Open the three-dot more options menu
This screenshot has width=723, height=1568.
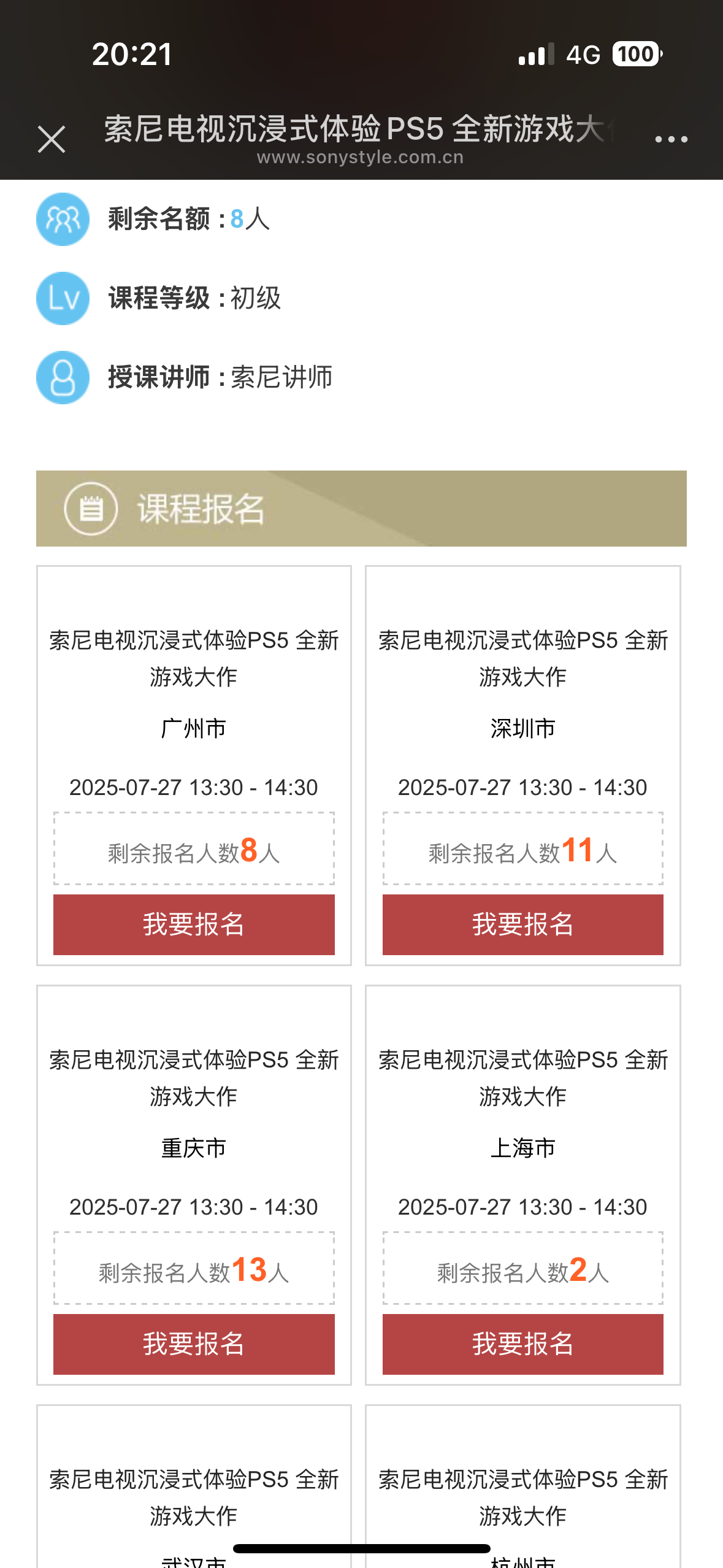(671, 139)
